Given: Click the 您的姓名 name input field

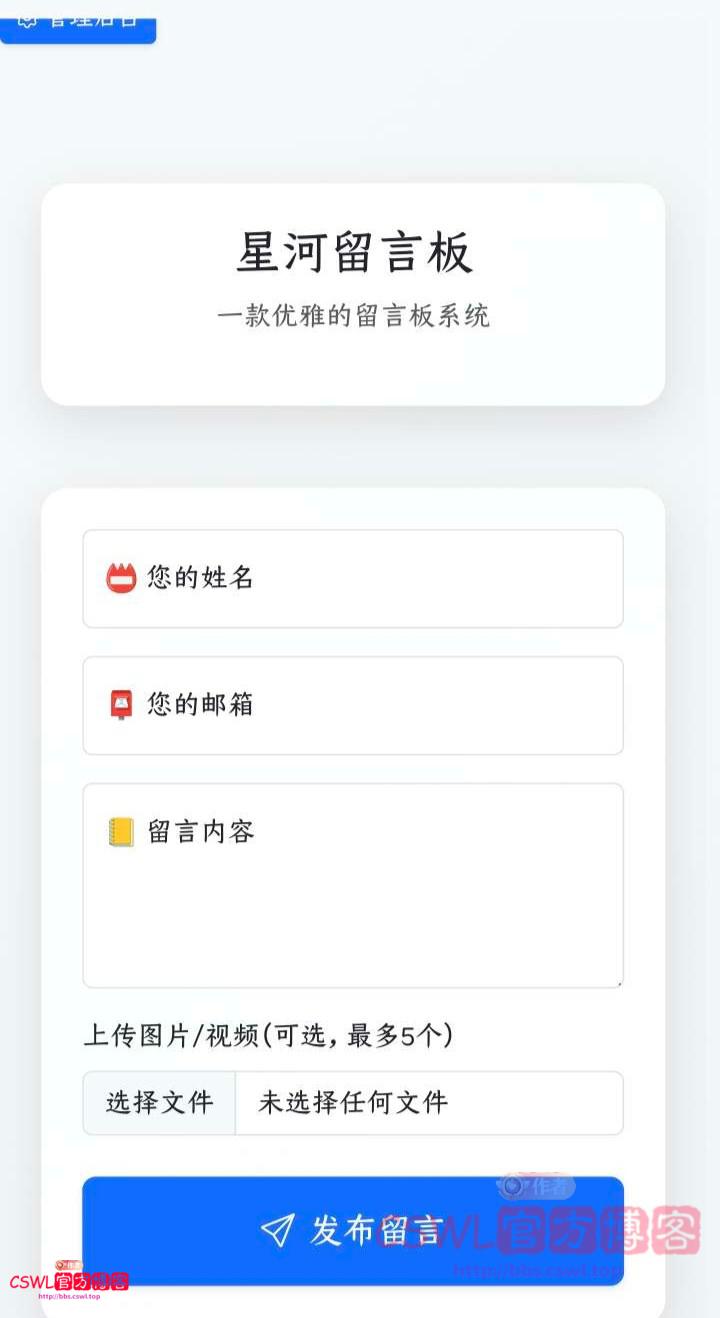Looking at the screenshot, I should [353, 578].
